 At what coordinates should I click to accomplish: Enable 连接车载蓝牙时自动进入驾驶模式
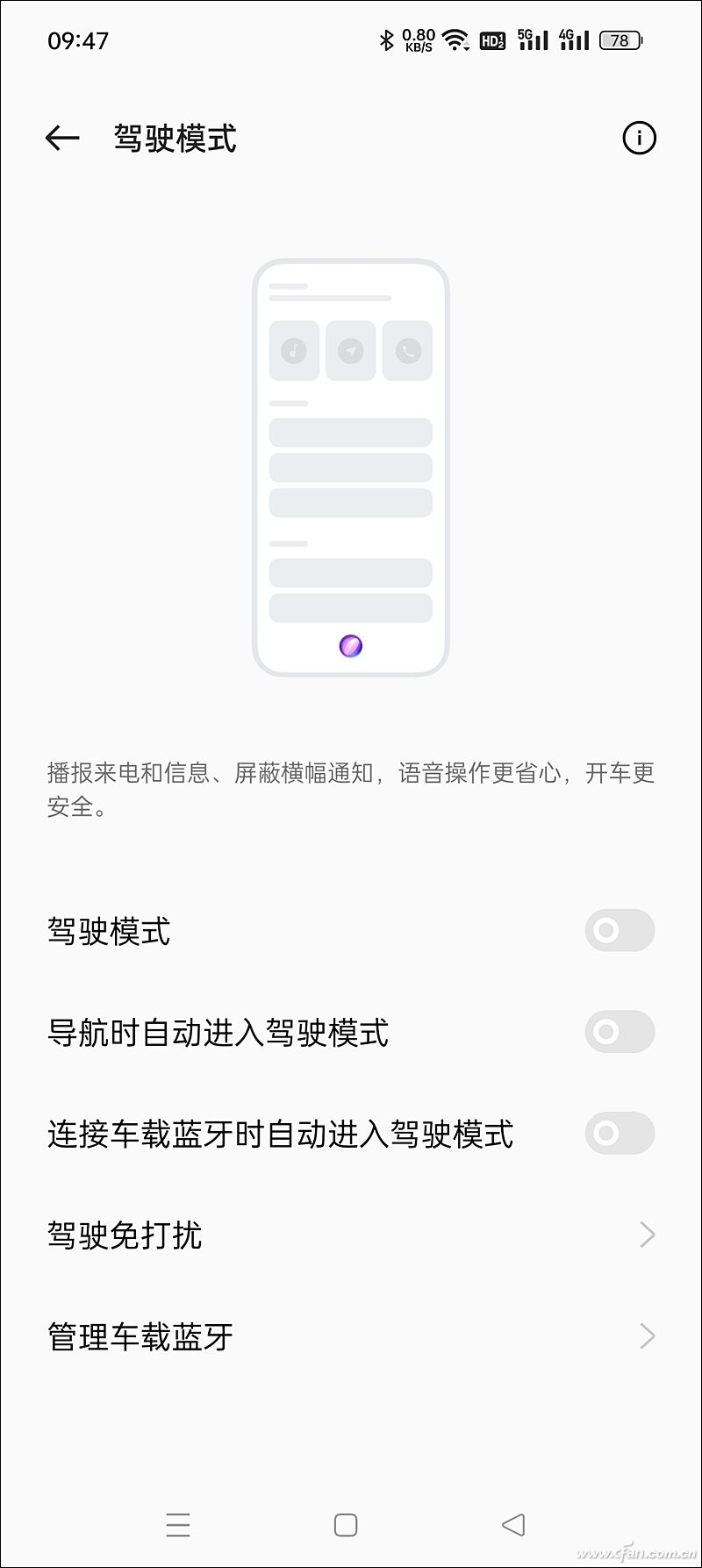point(619,1133)
